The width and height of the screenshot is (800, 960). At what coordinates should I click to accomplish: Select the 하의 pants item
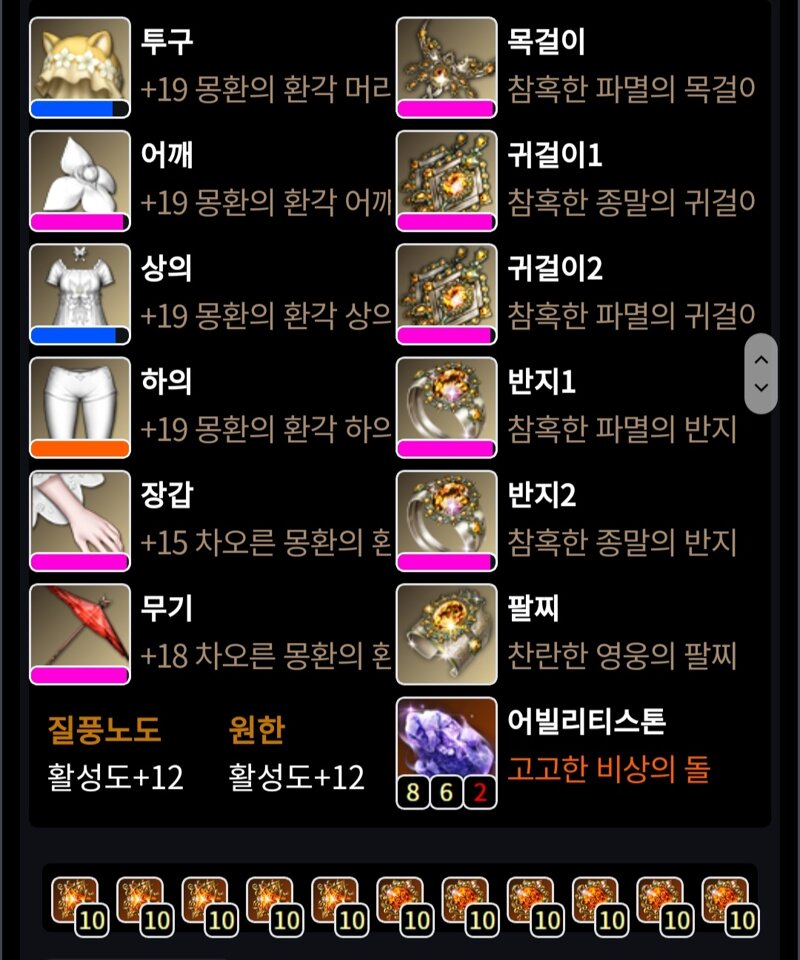point(80,407)
